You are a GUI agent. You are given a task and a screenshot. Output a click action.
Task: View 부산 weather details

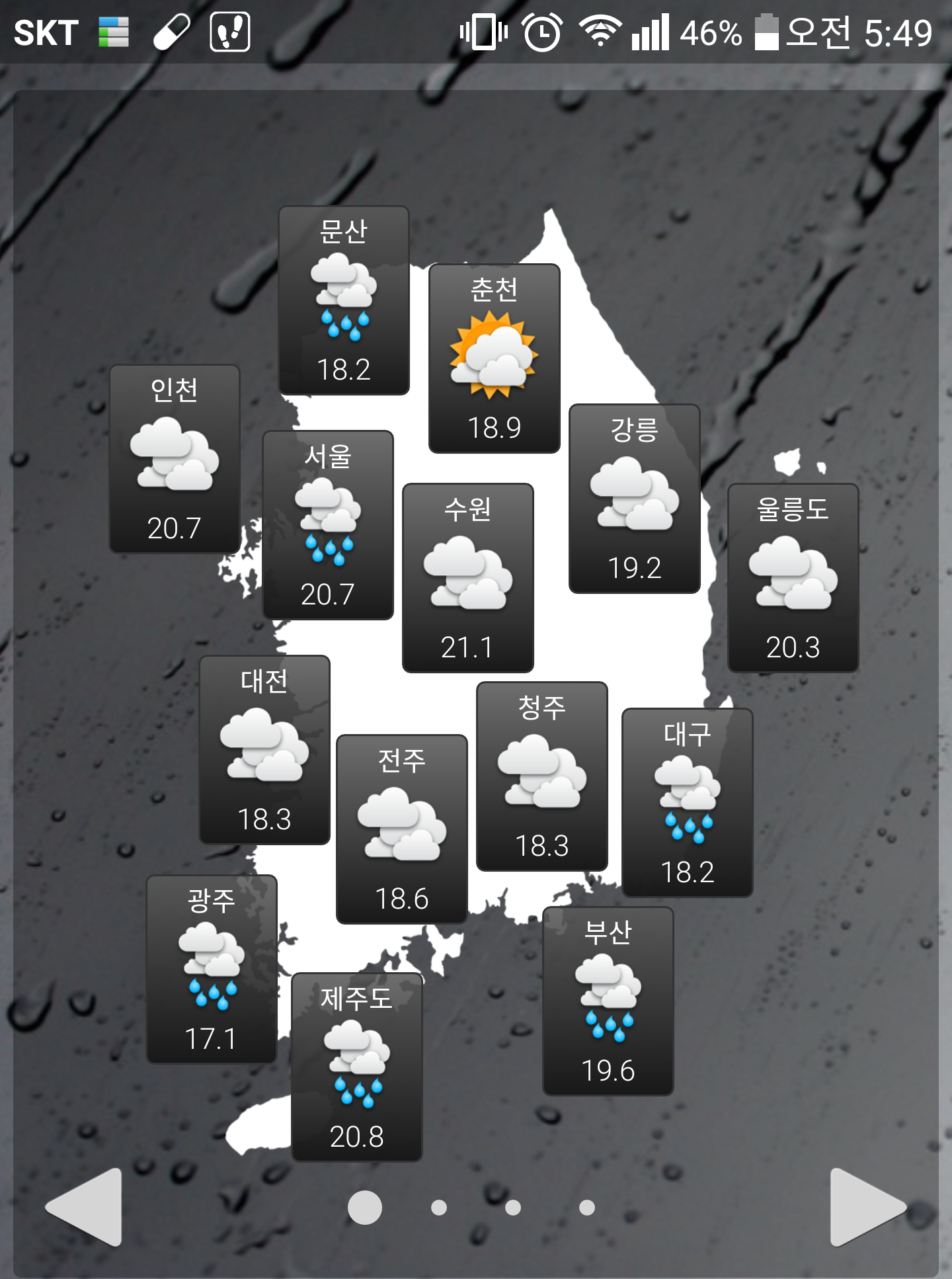click(x=608, y=1001)
